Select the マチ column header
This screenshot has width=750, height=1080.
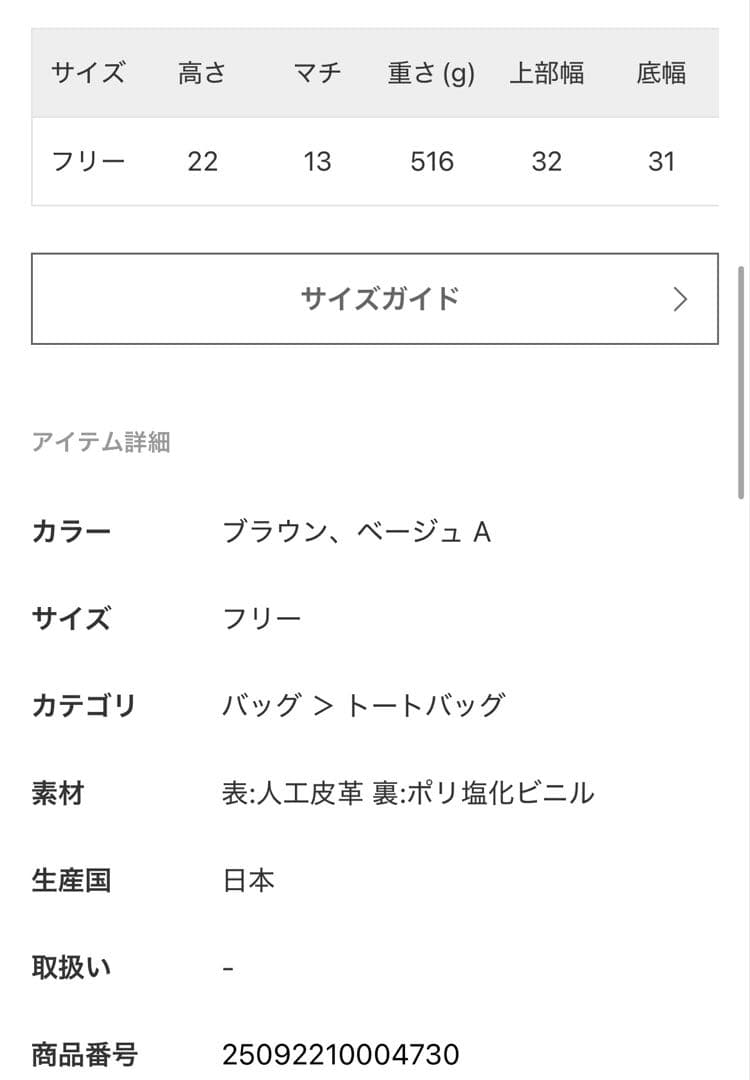317,72
